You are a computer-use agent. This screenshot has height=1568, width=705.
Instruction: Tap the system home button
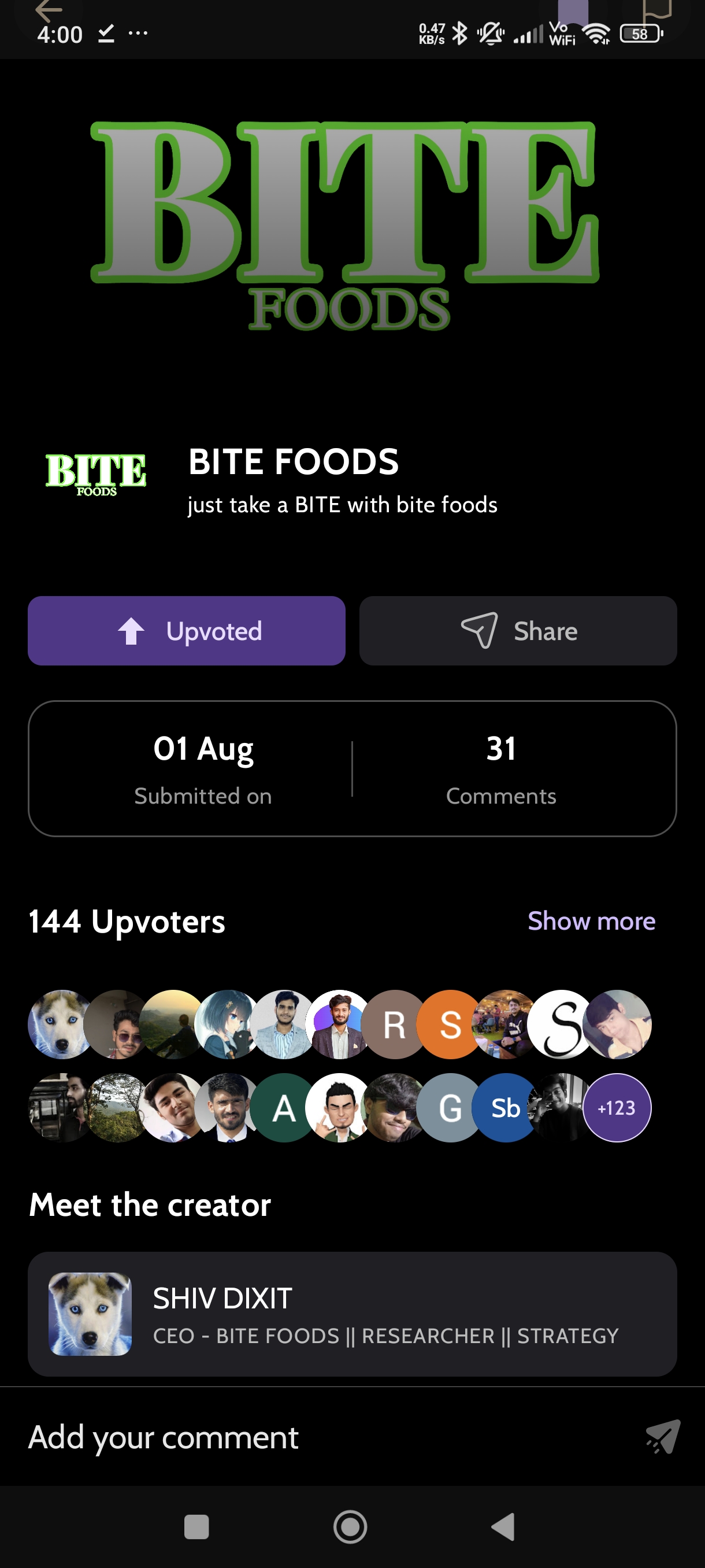point(350,1526)
